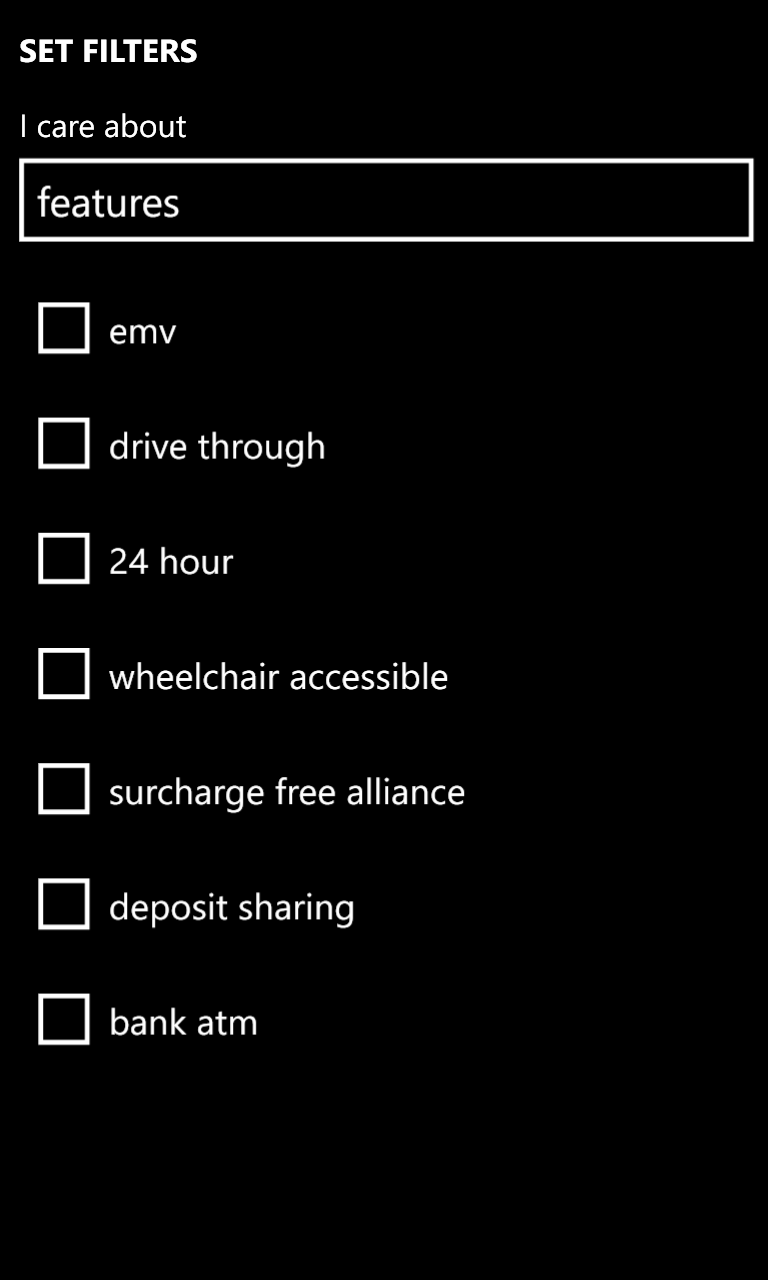
Task: Turn on the bank atm filter
Action: click(64, 1019)
